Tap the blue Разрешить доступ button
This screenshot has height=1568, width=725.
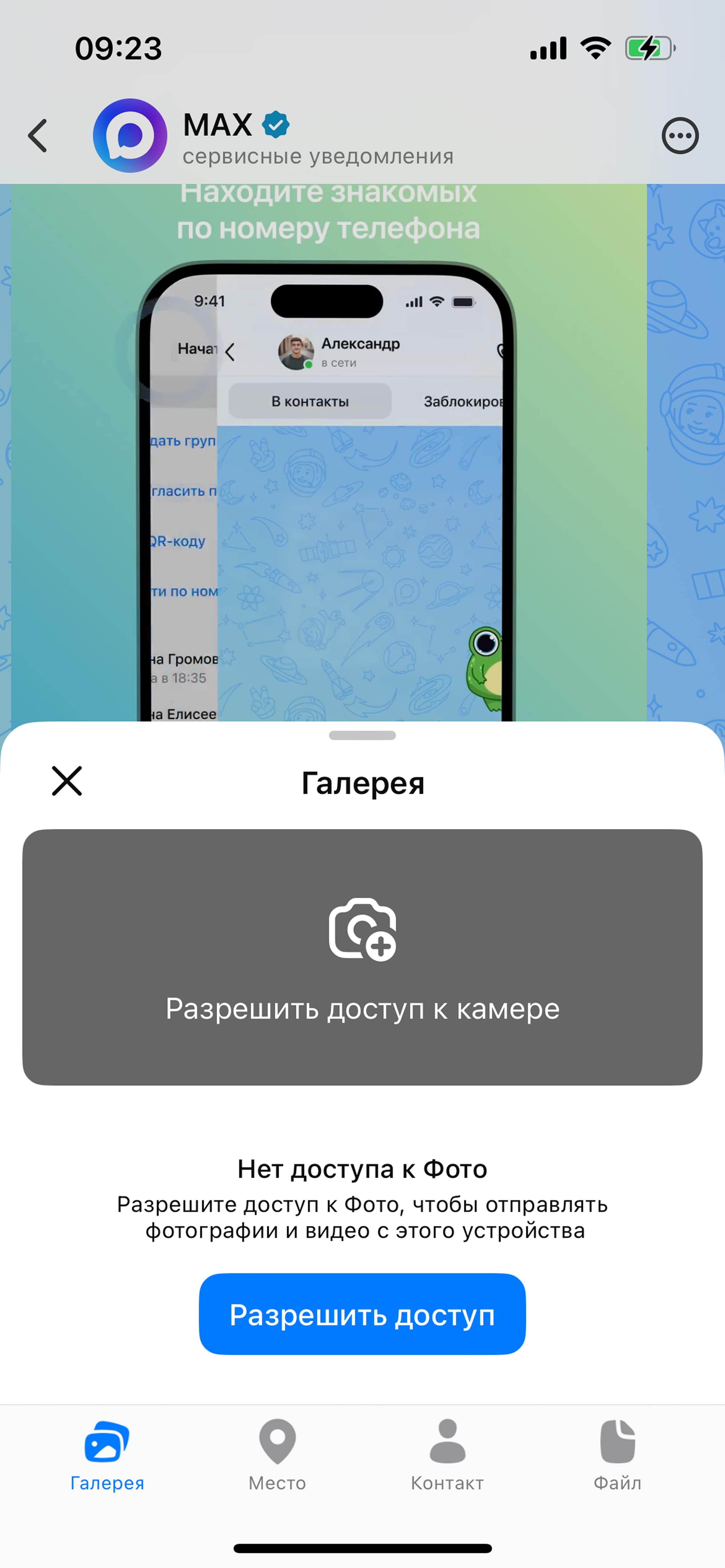[362, 1314]
